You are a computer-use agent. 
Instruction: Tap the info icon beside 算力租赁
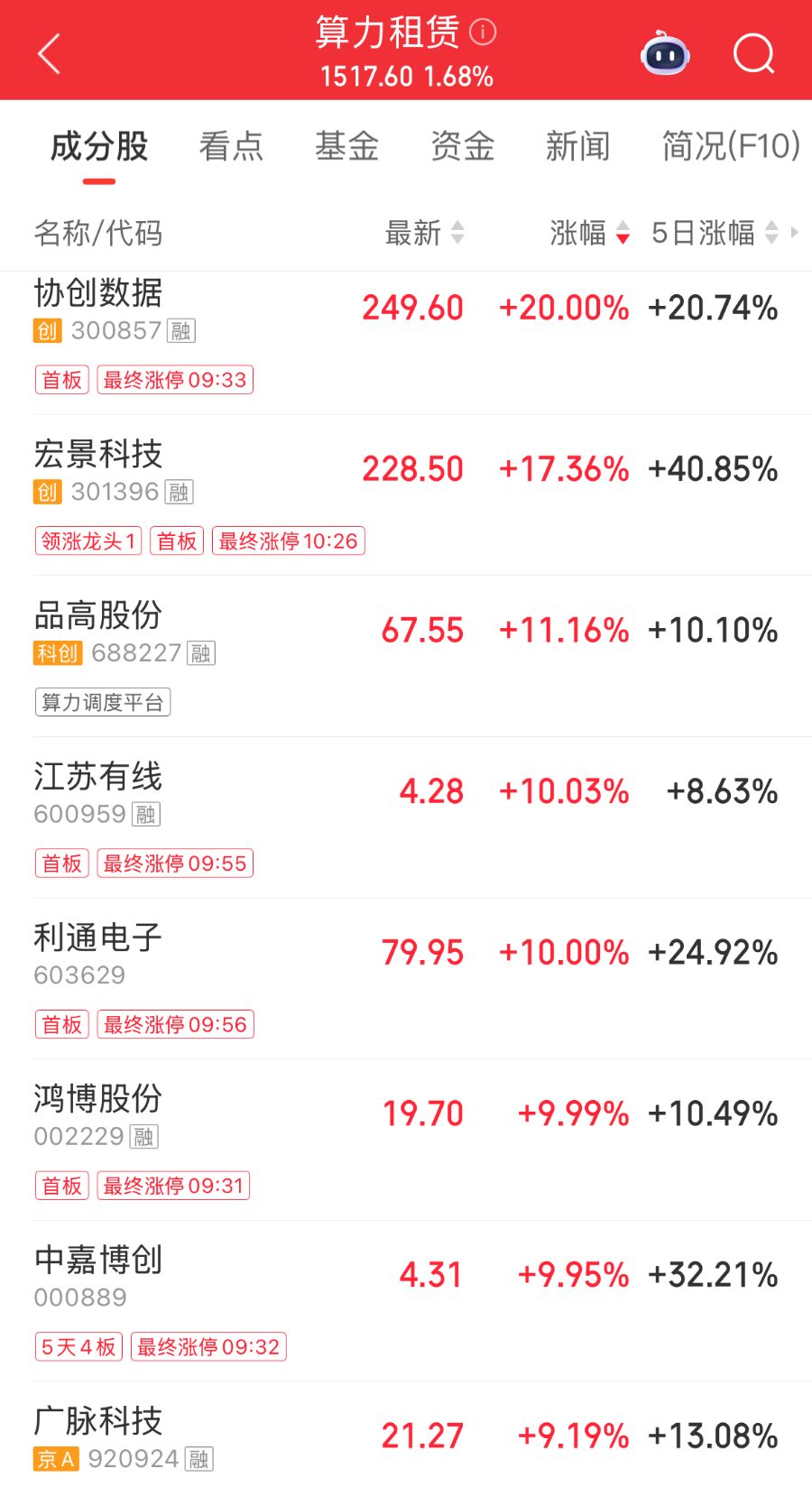coord(484,32)
